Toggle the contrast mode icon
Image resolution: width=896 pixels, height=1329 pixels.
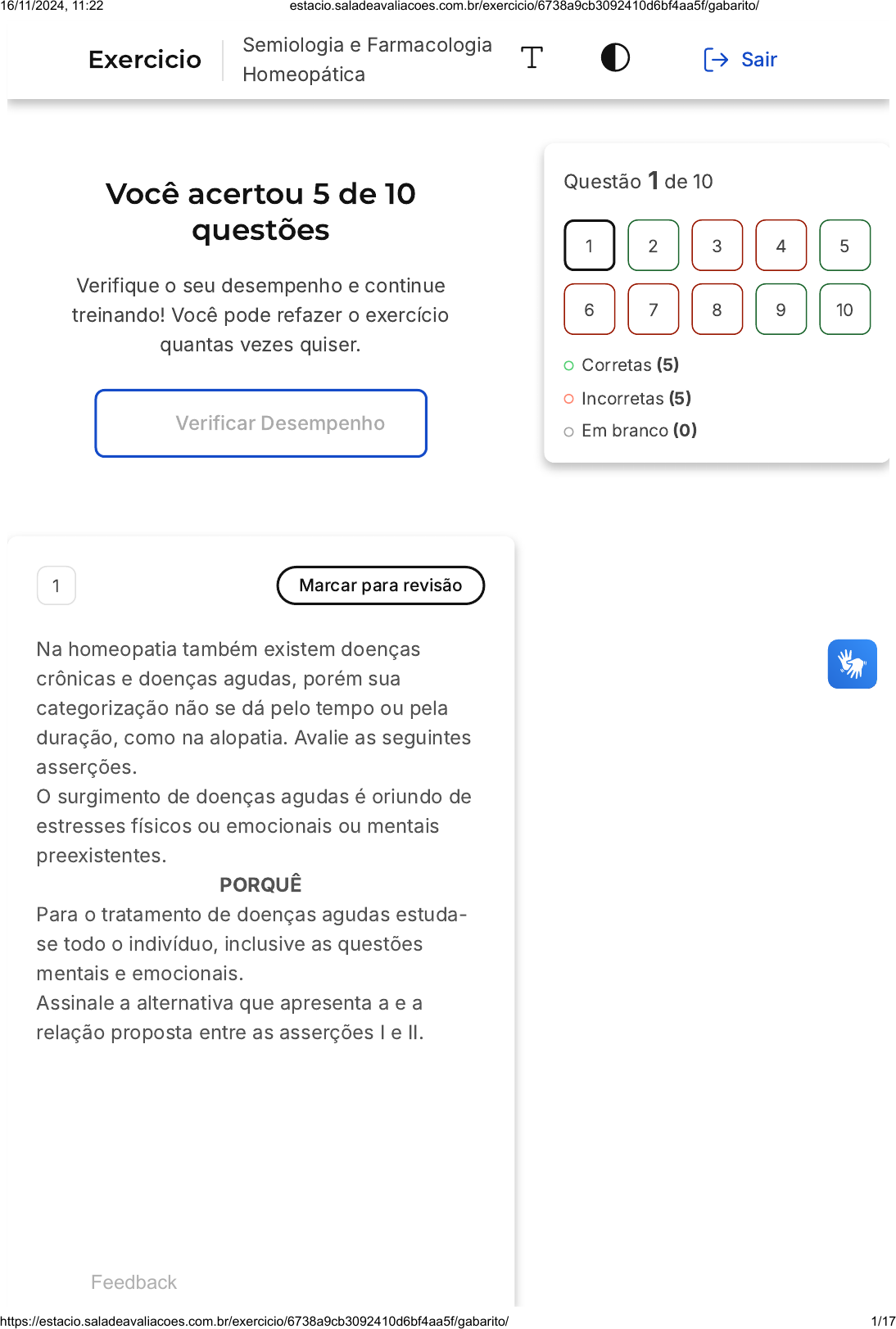615,58
